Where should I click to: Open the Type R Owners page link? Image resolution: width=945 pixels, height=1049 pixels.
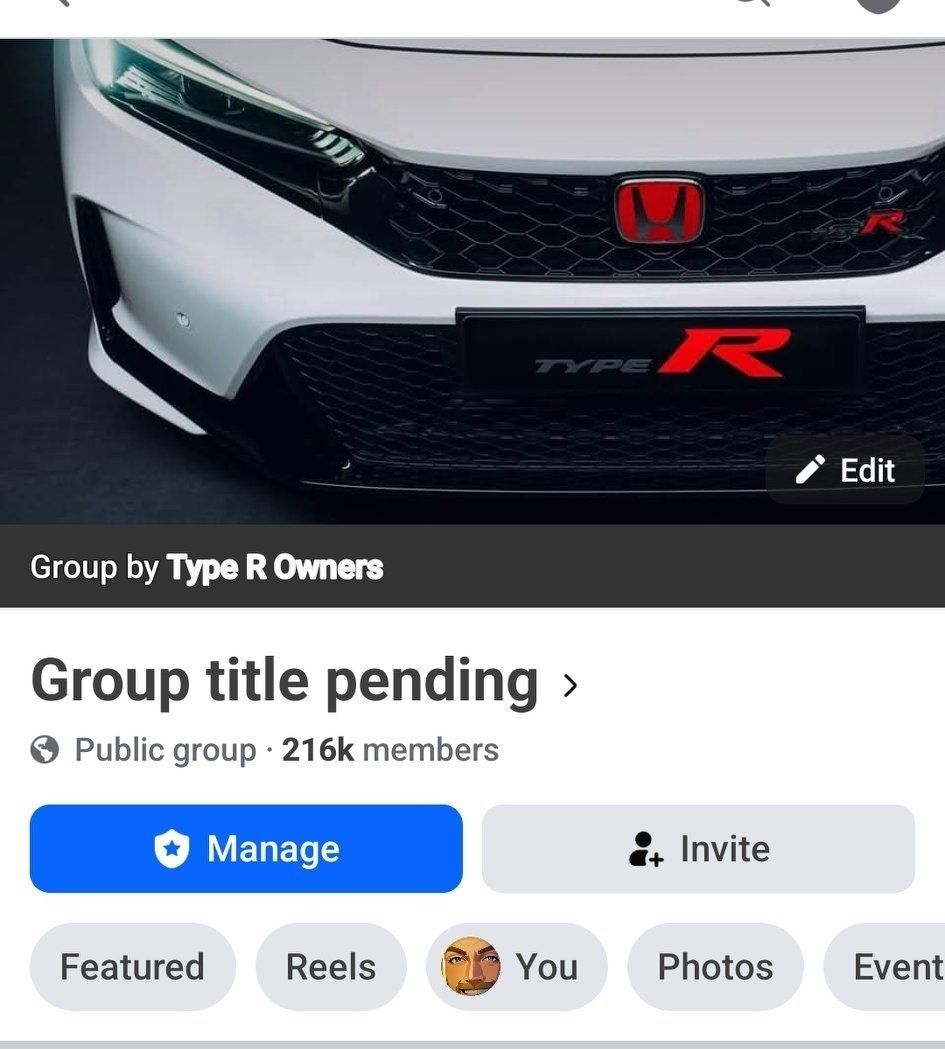tap(275, 568)
